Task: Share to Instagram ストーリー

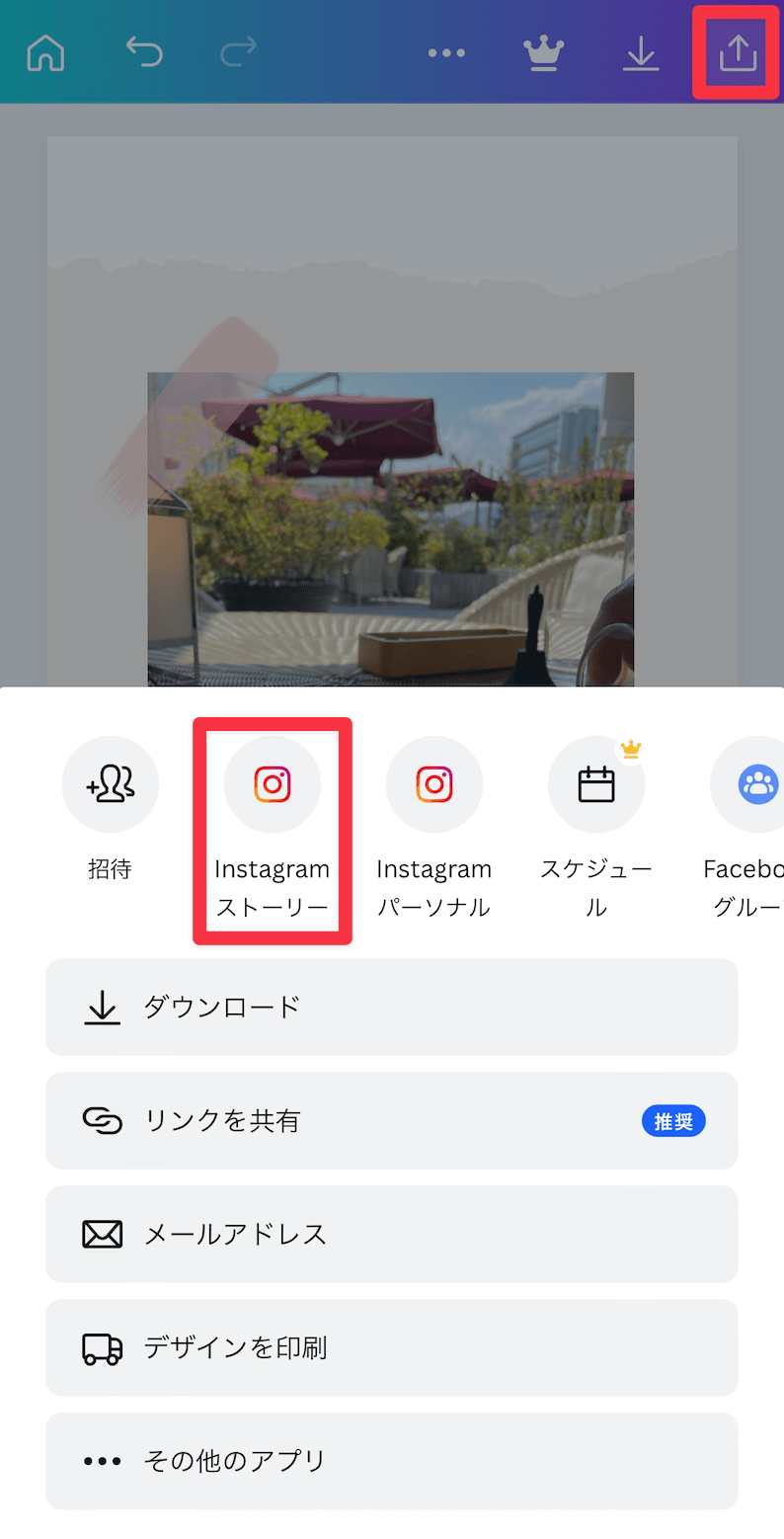Action: (273, 830)
